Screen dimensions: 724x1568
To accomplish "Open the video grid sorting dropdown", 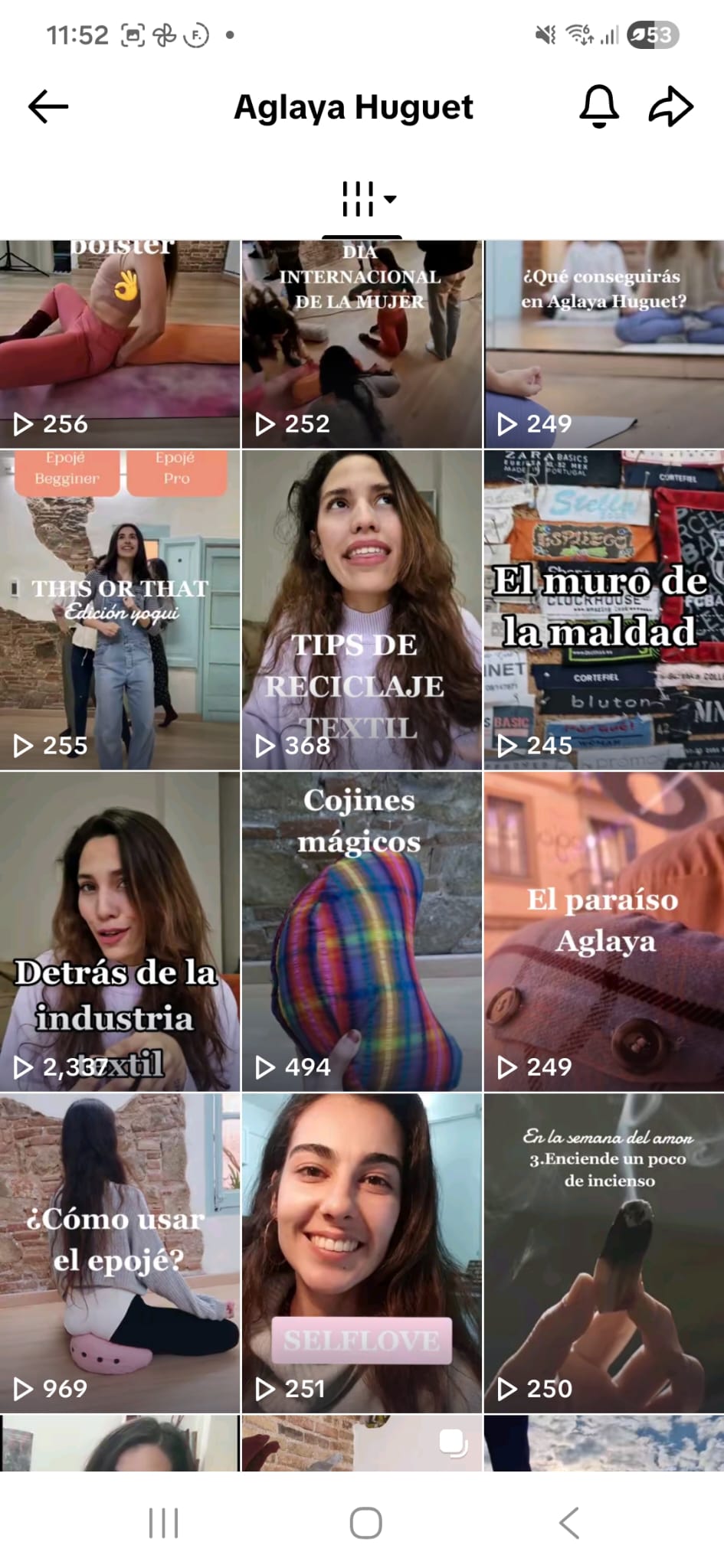I will (368, 199).
